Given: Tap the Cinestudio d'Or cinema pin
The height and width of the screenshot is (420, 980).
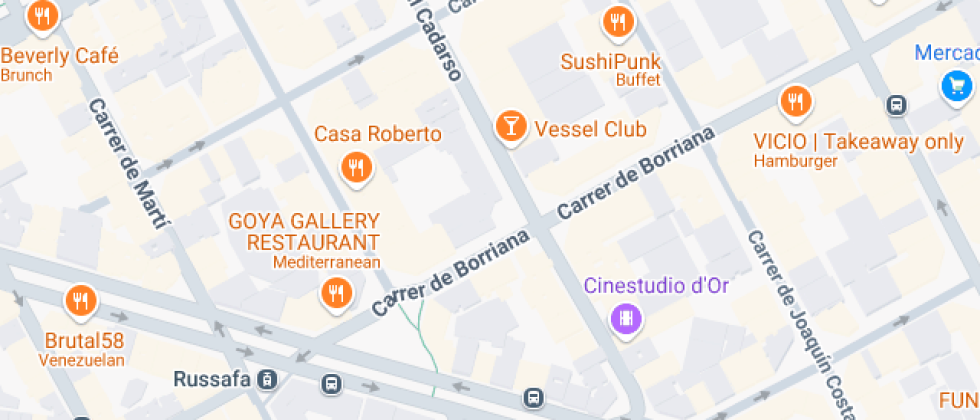Looking at the screenshot, I should click(x=626, y=319).
